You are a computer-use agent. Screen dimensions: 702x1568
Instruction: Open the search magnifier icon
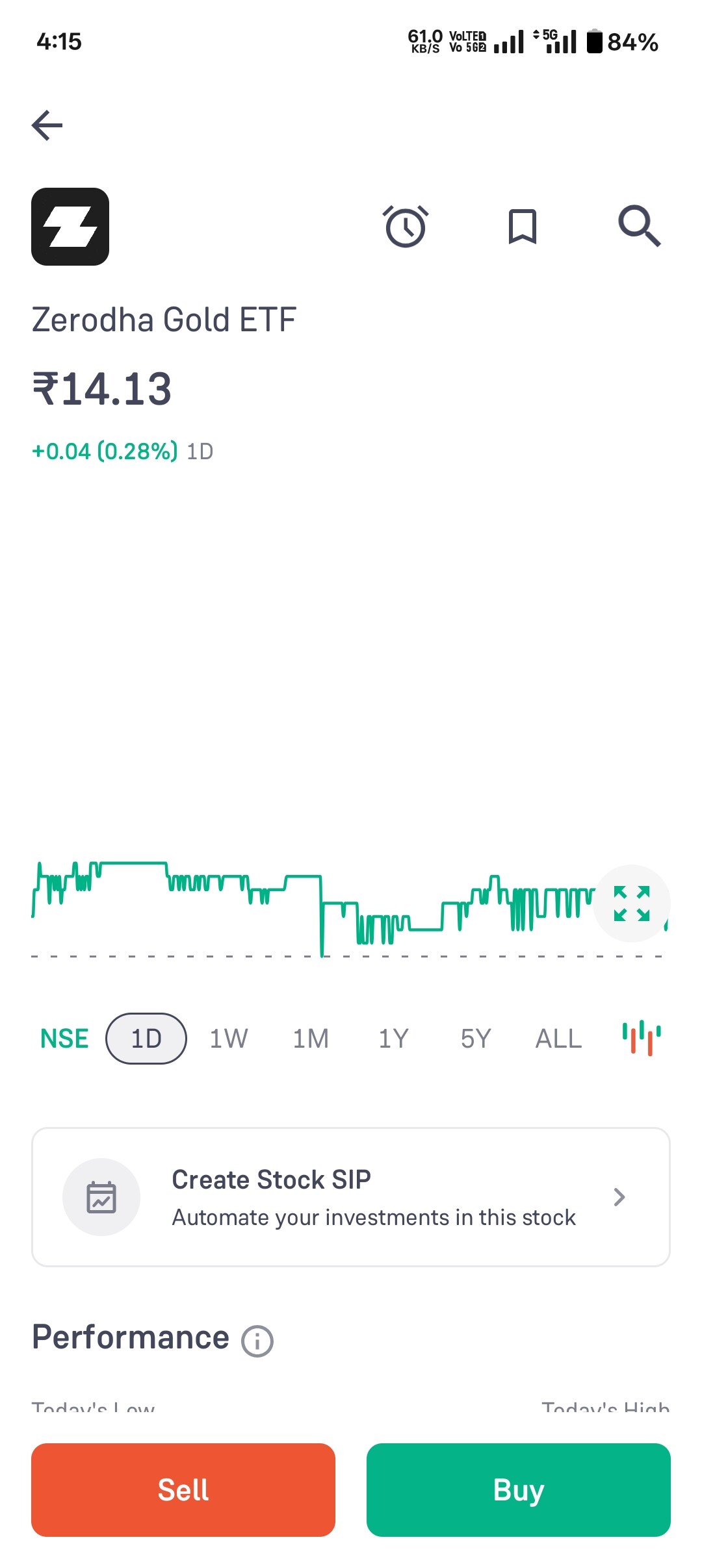(x=640, y=226)
